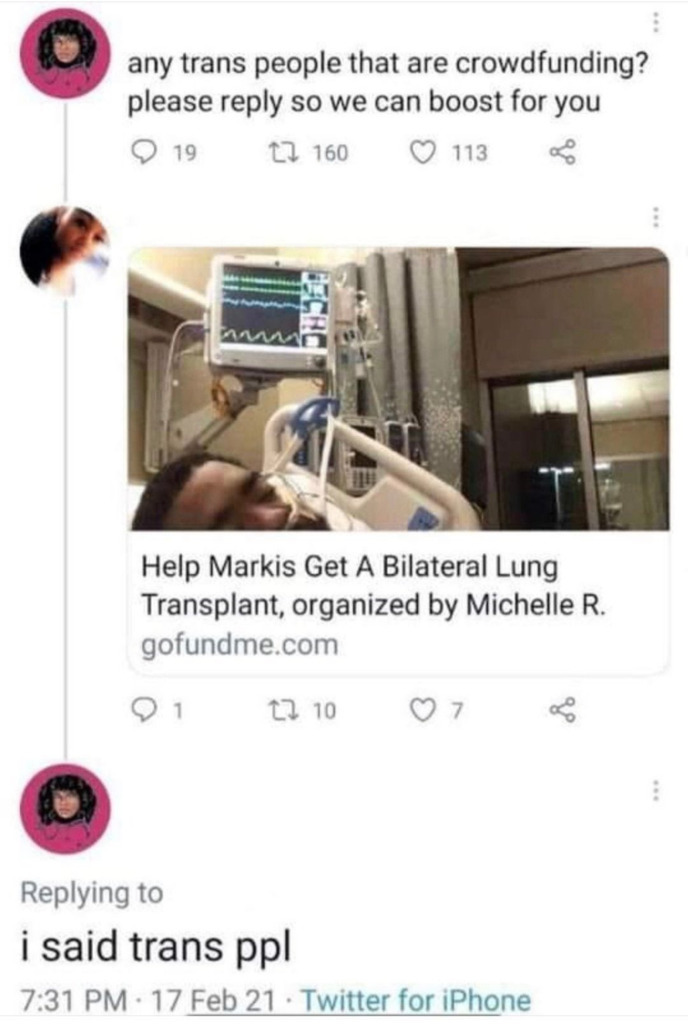Open the Twitter for iPhone link
Image resolution: width=688 pixels, height=1024 pixels.
(416, 1000)
